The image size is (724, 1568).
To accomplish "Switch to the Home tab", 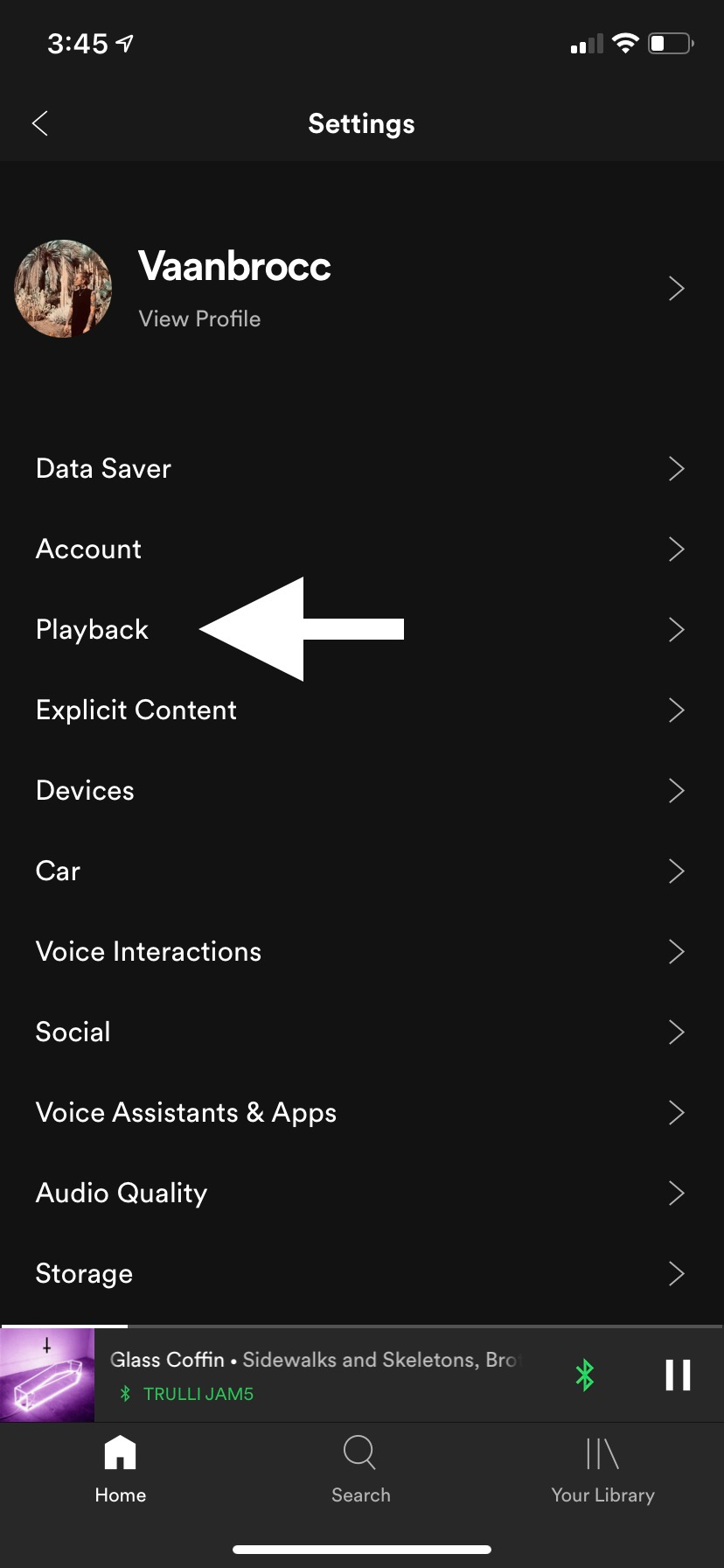I will coord(121,1470).
